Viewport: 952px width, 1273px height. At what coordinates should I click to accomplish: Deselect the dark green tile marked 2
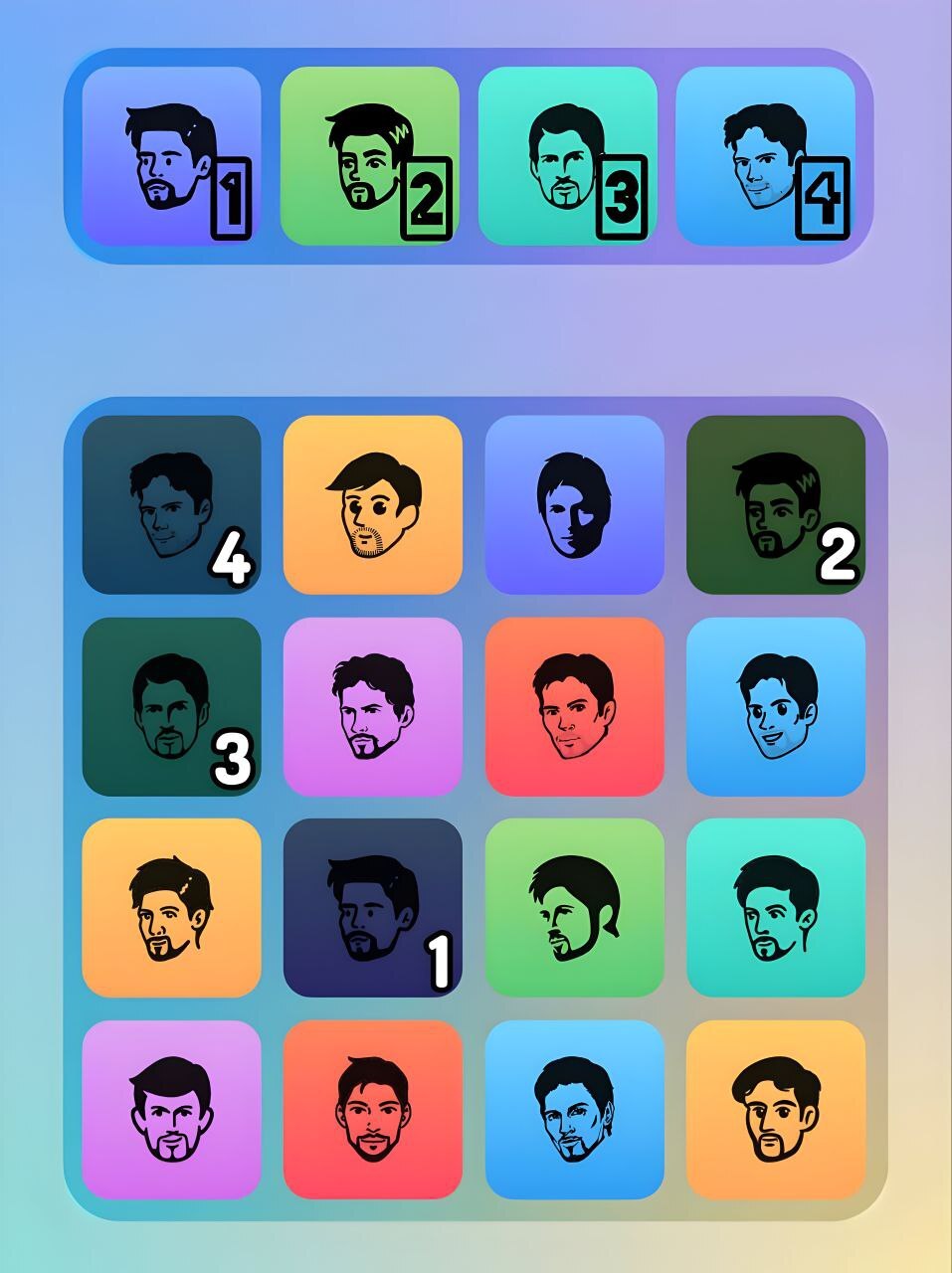click(775, 504)
